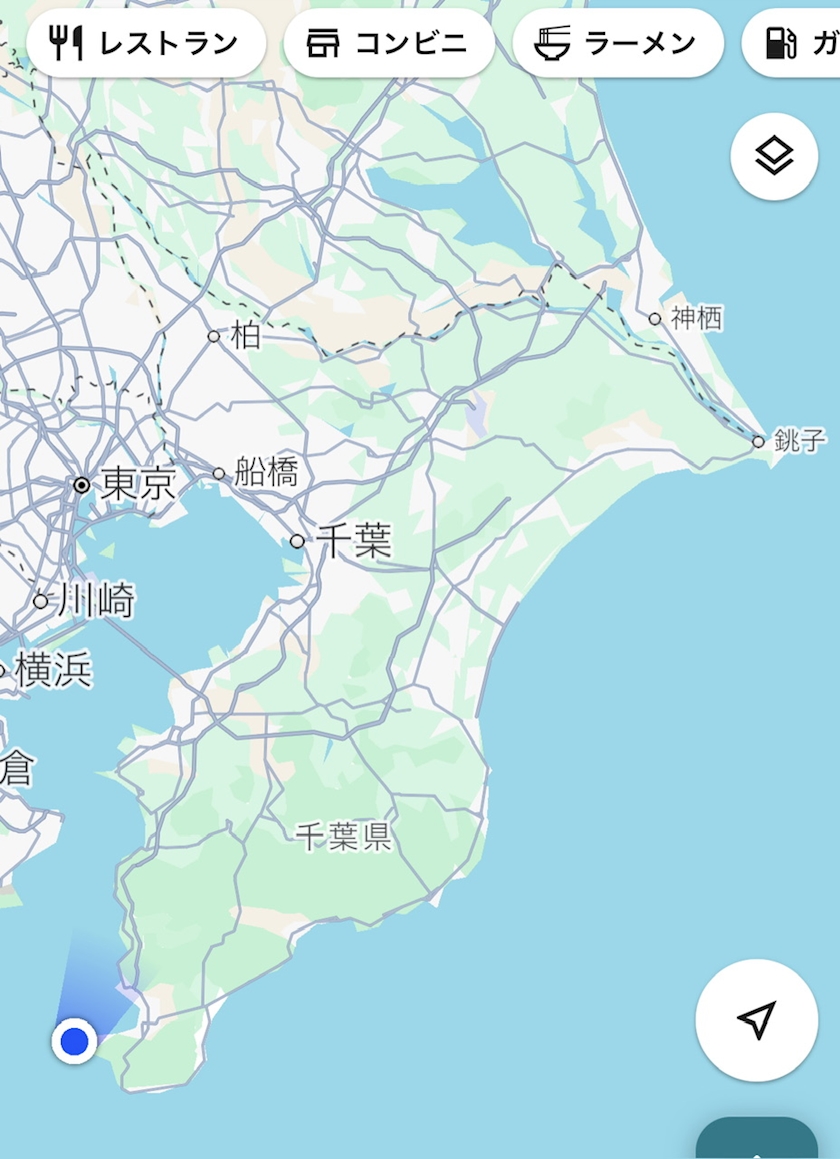Select the レストラン chip
Viewport: 840px width, 1159px height.
[146, 43]
